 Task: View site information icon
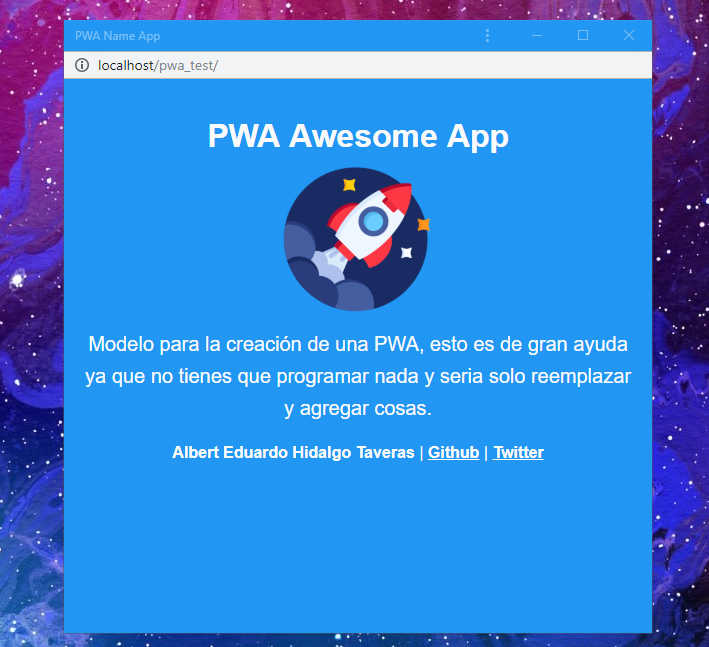click(82, 65)
